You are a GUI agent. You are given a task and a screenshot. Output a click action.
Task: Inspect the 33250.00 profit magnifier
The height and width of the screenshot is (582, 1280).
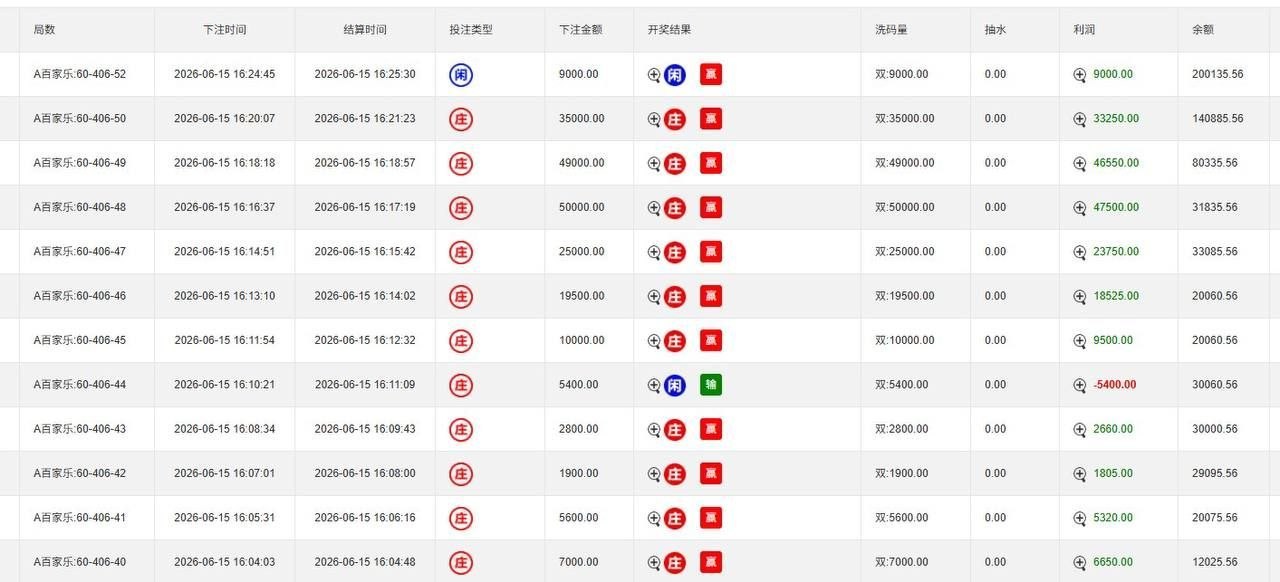point(1080,119)
